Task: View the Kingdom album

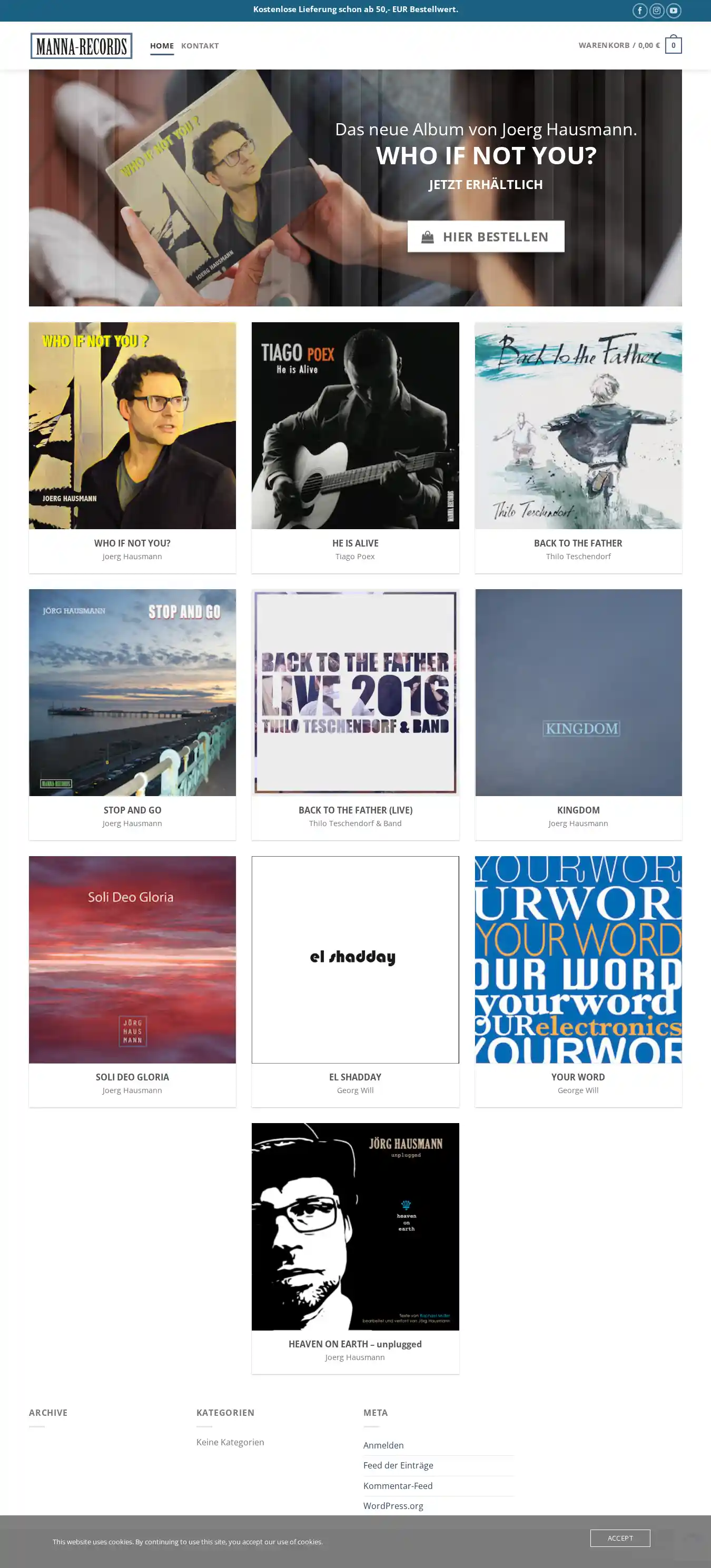Action: click(x=578, y=693)
